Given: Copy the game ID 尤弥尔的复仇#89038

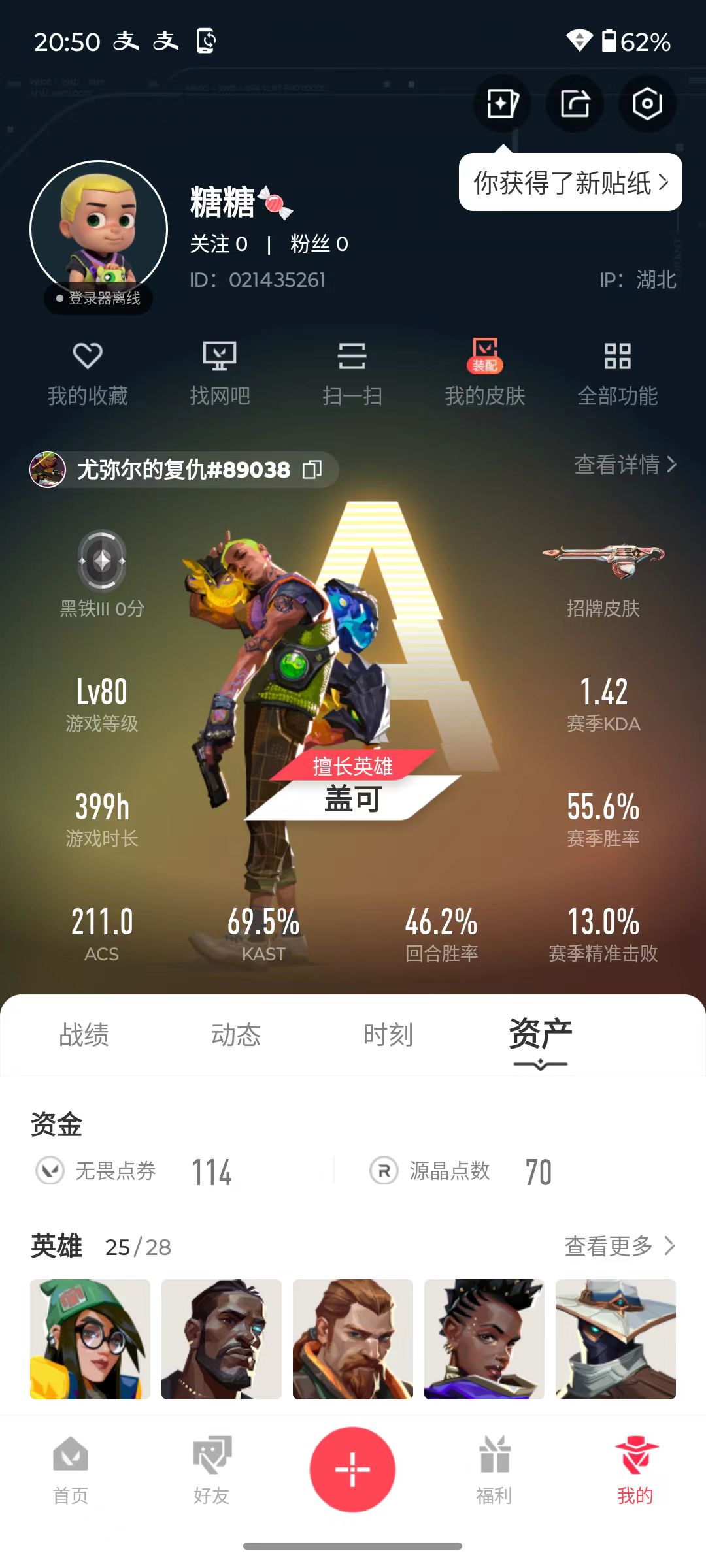Looking at the screenshot, I should coord(312,470).
